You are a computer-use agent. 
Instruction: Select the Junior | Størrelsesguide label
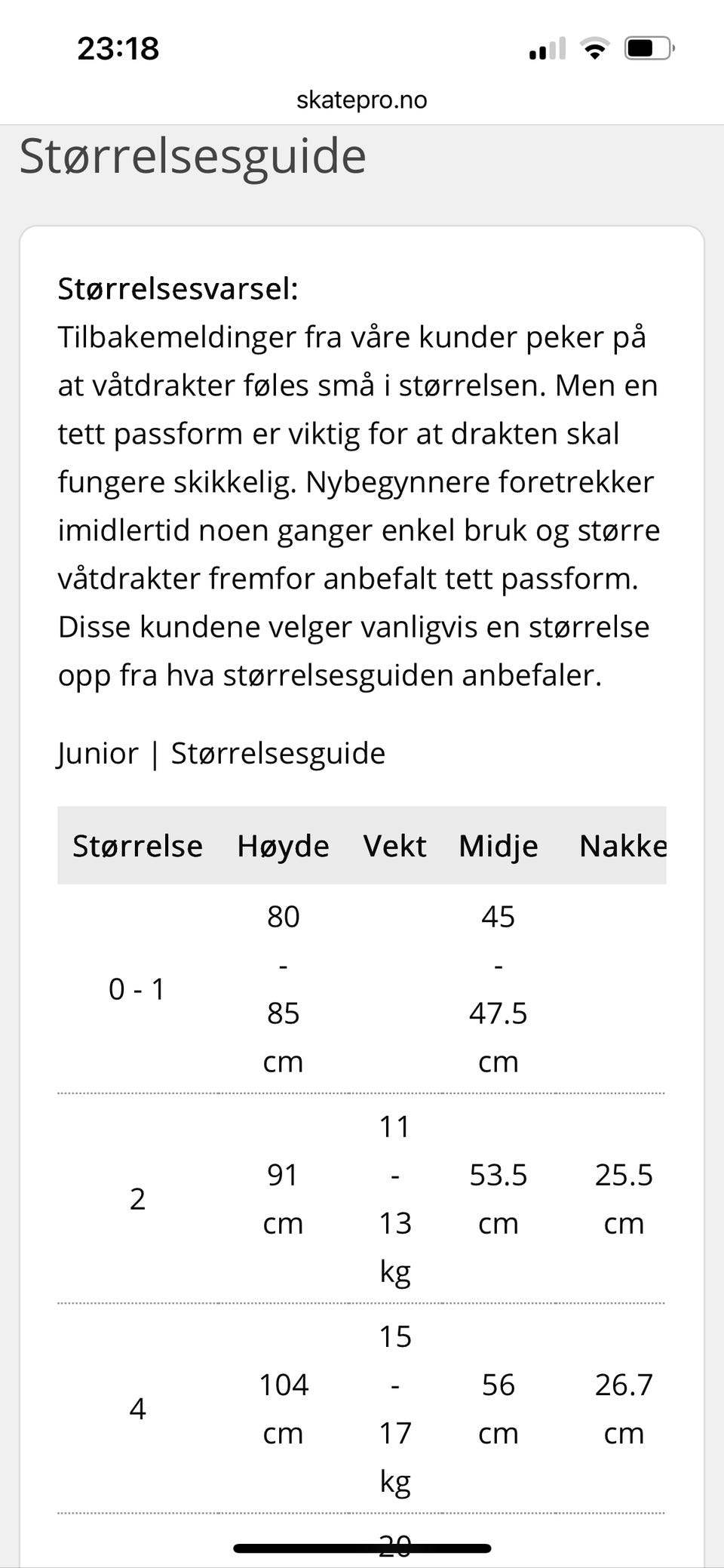221,752
